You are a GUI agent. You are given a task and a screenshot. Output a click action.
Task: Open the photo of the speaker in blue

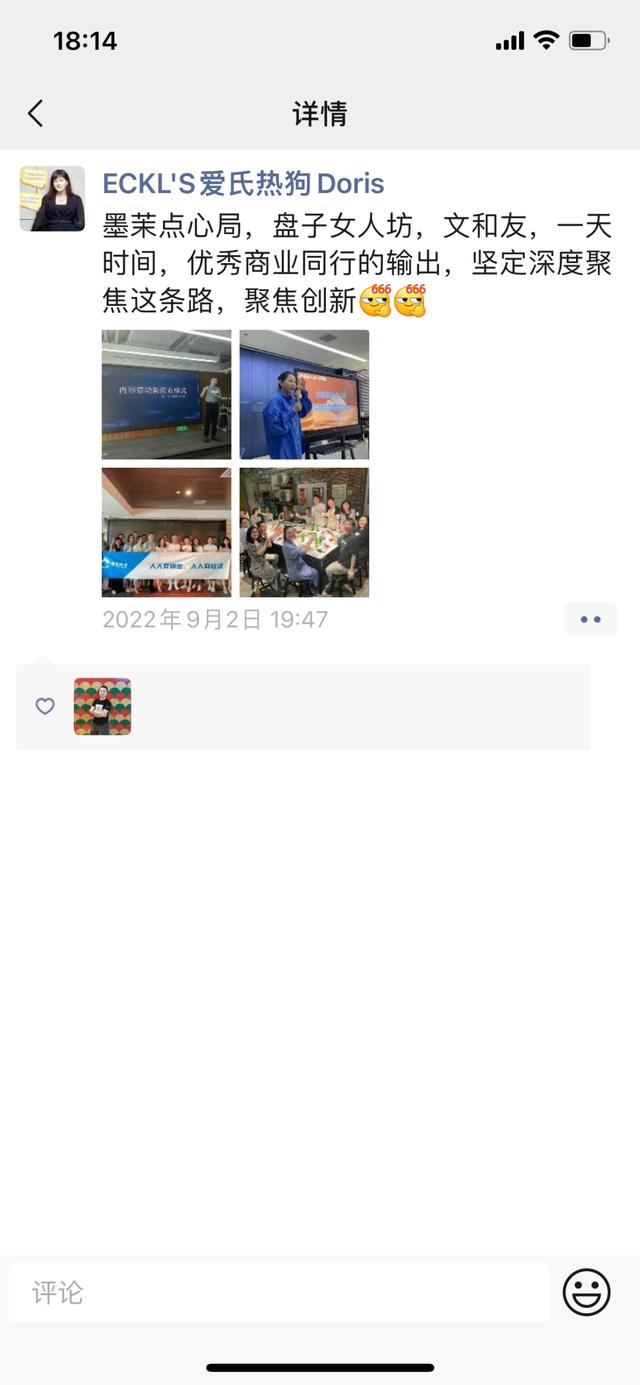[304, 394]
